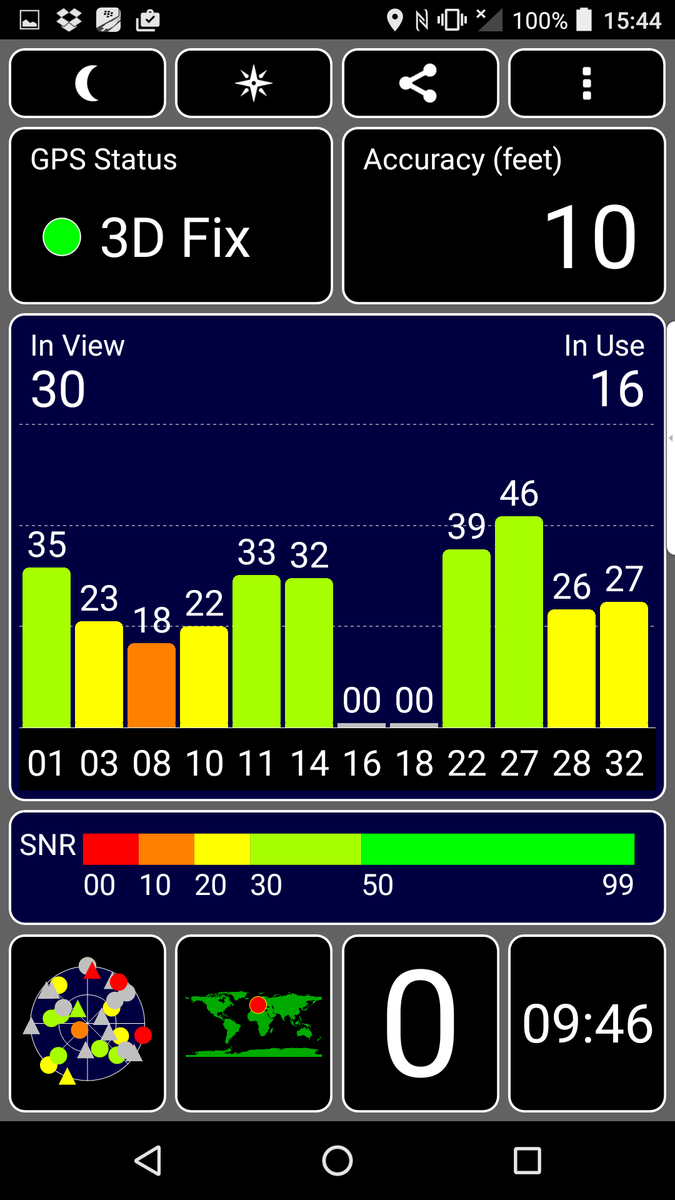Open the time tile showing 09:46

(x=587, y=1023)
